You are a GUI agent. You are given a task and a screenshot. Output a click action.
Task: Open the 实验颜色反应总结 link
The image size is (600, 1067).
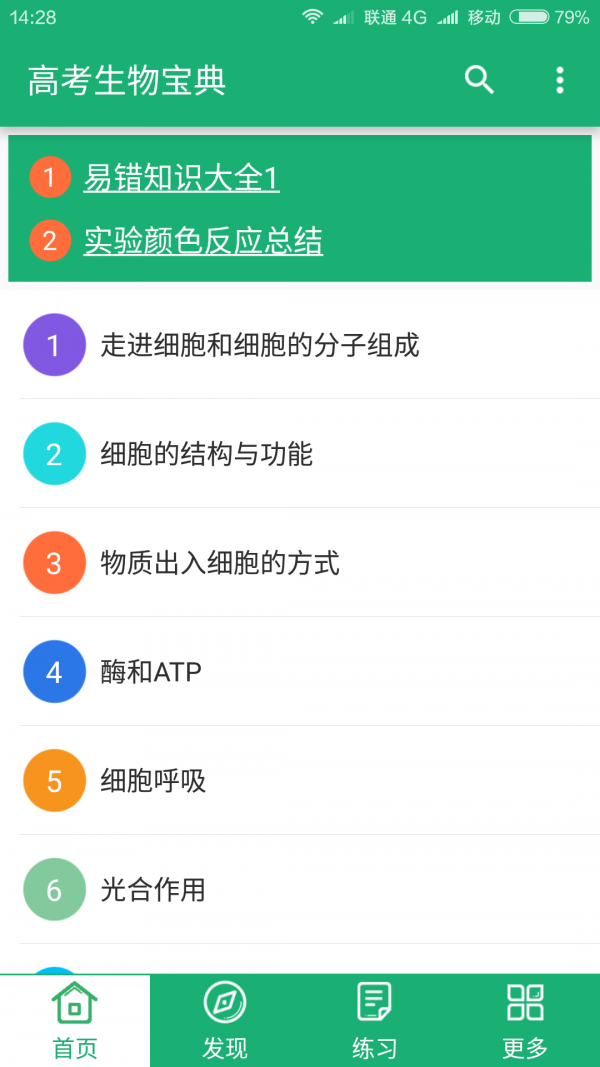click(x=203, y=241)
